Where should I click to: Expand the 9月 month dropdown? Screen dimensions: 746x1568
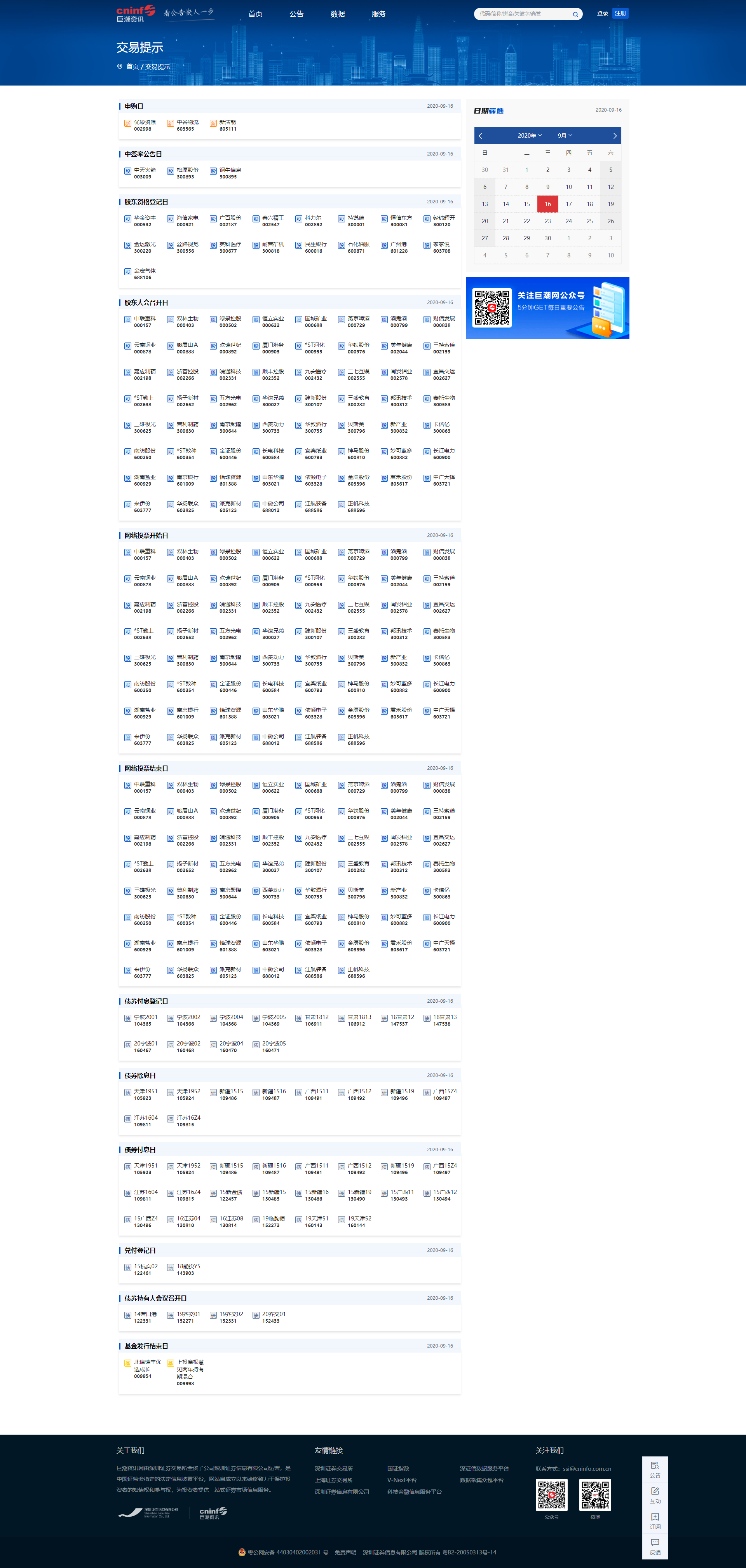565,136
